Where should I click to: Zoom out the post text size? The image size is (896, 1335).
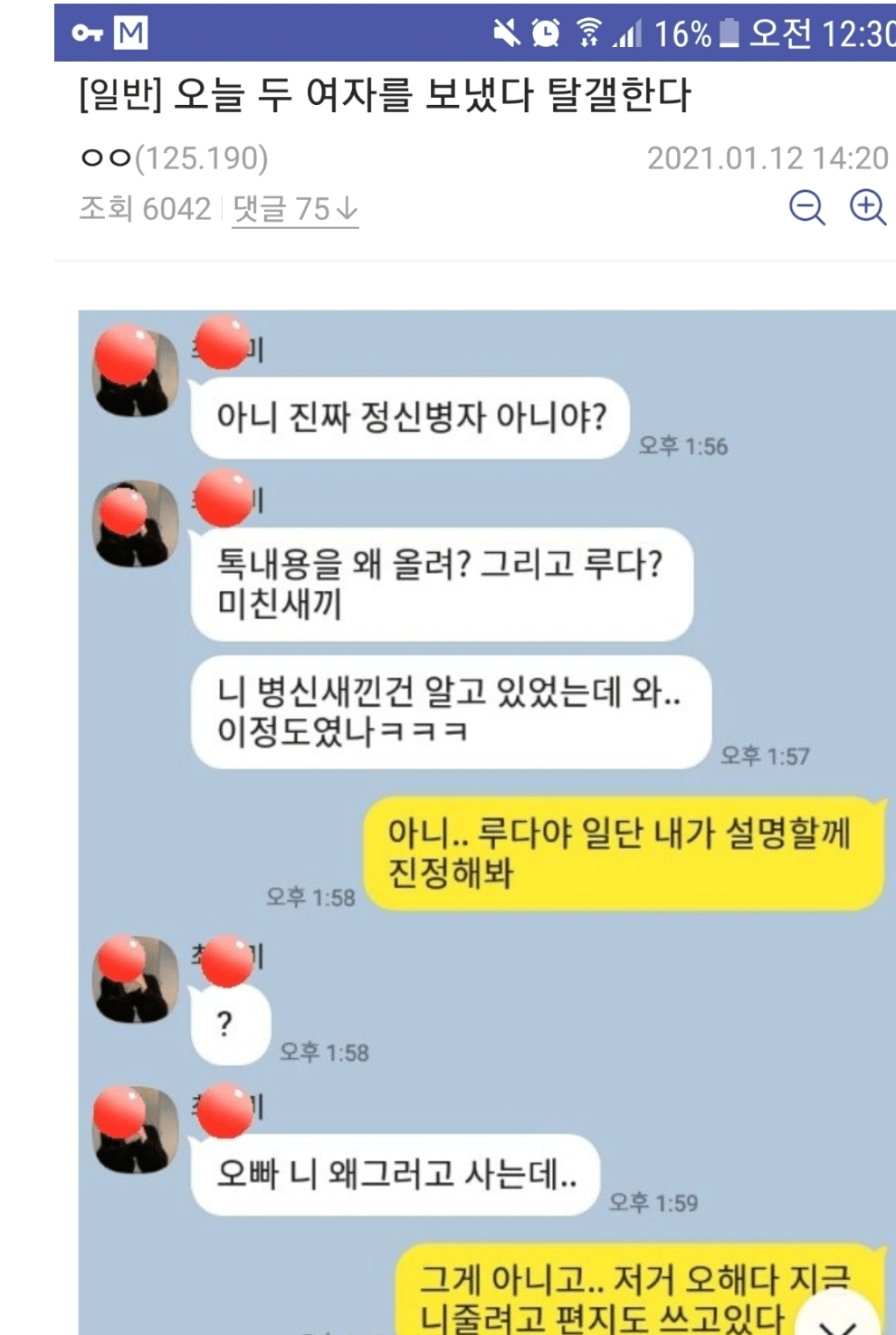coord(806,207)
